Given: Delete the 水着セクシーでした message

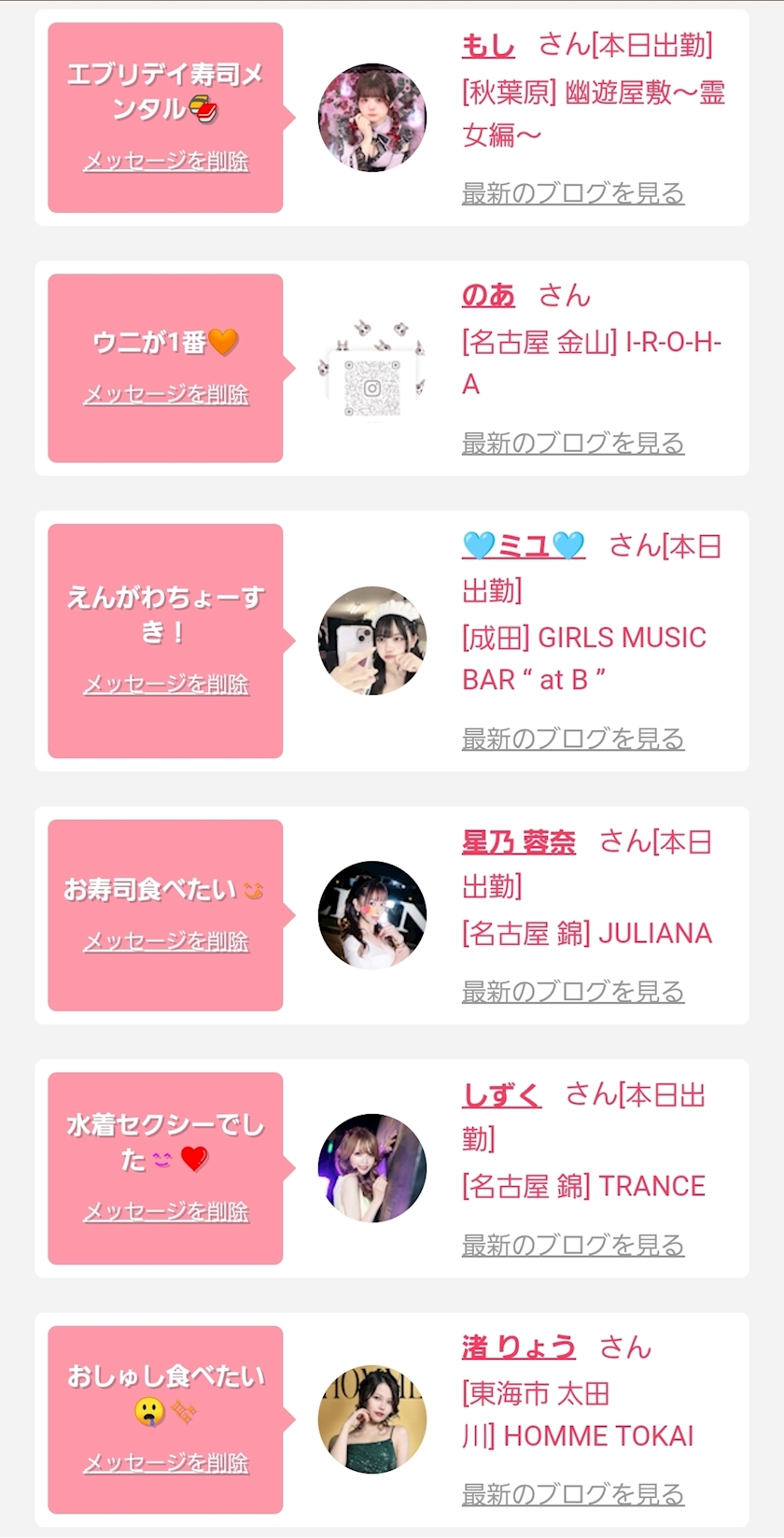Looking at the screenshot, I should click(x=166, y=1212).
